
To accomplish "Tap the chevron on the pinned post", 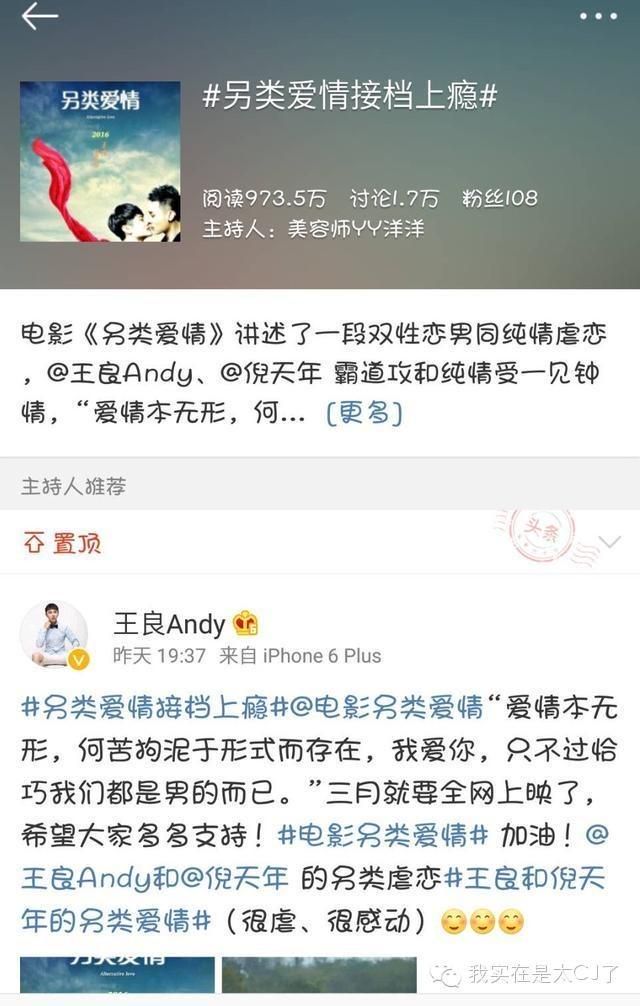I will pos(609,543).
